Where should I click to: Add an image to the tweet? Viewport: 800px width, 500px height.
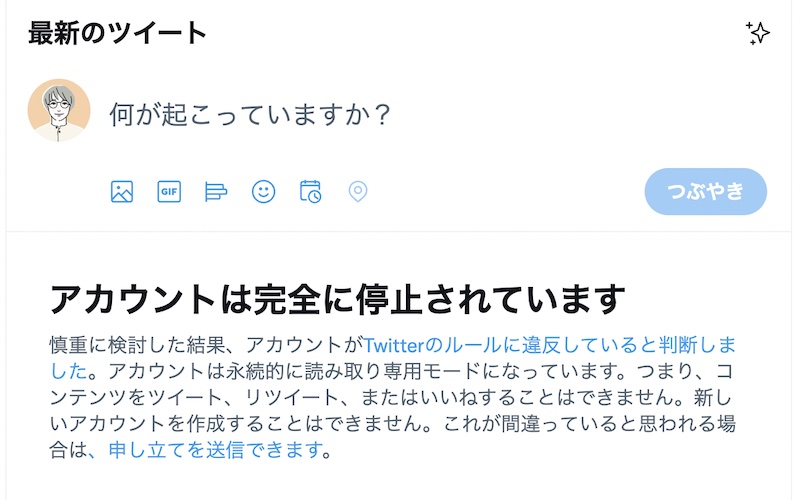tap(122, 191)
